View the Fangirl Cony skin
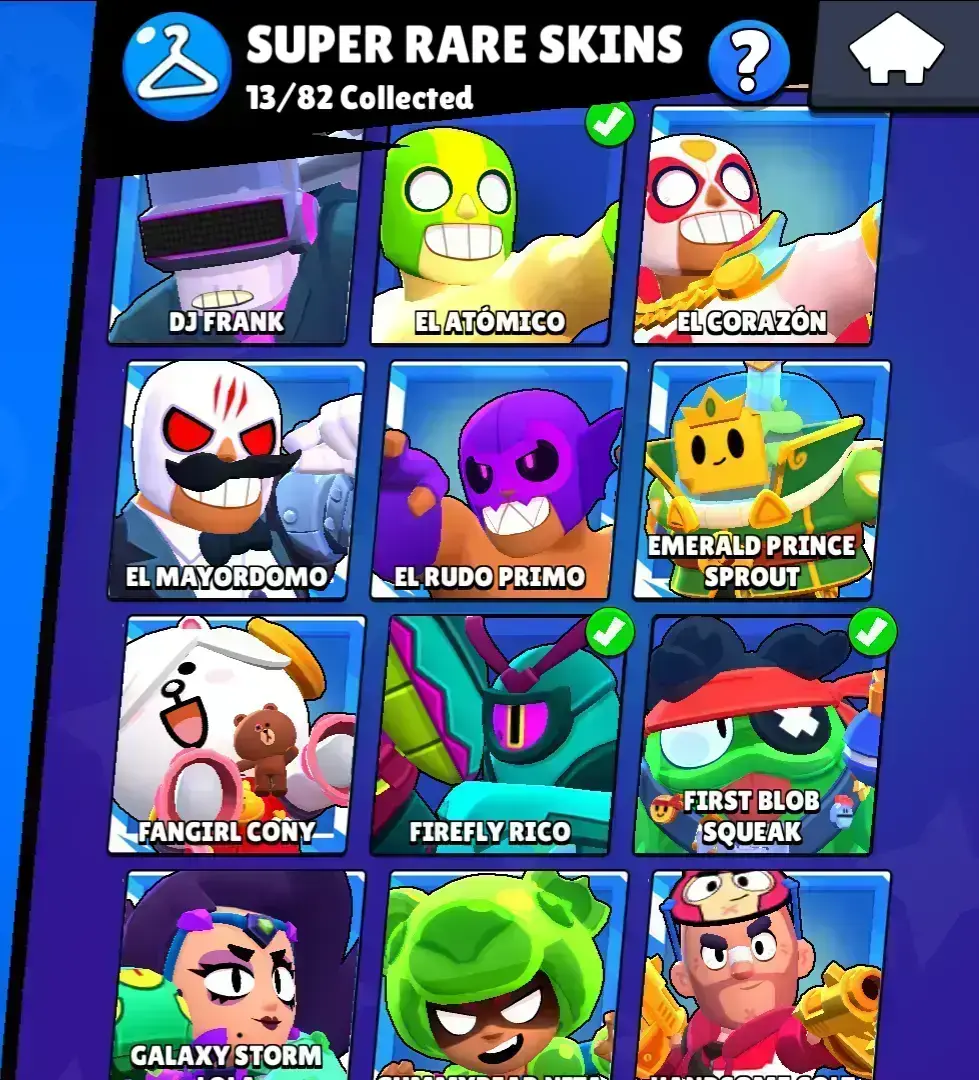Viewport: 979px width, 1080px height. coord(236,736)
